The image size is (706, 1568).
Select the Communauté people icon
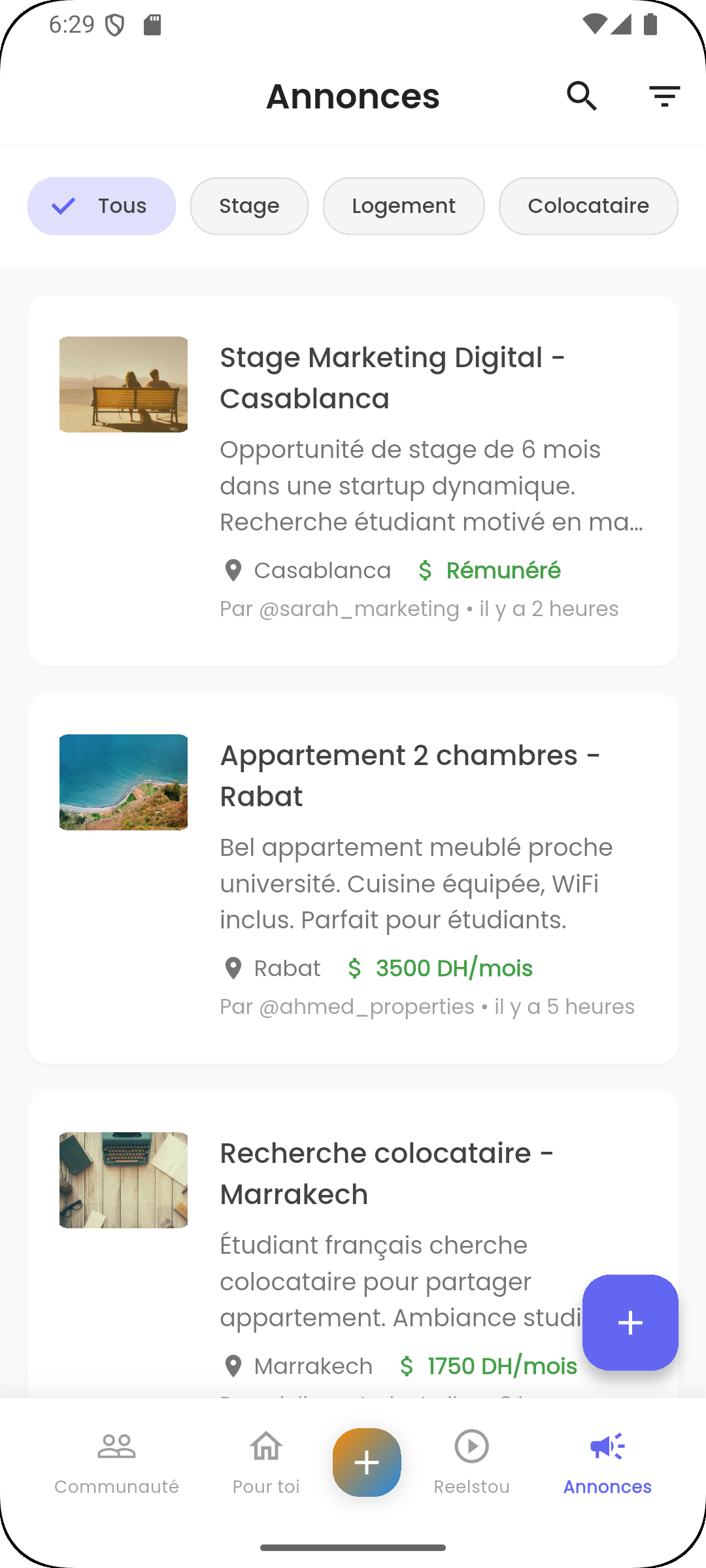[x=116, y=1445]
